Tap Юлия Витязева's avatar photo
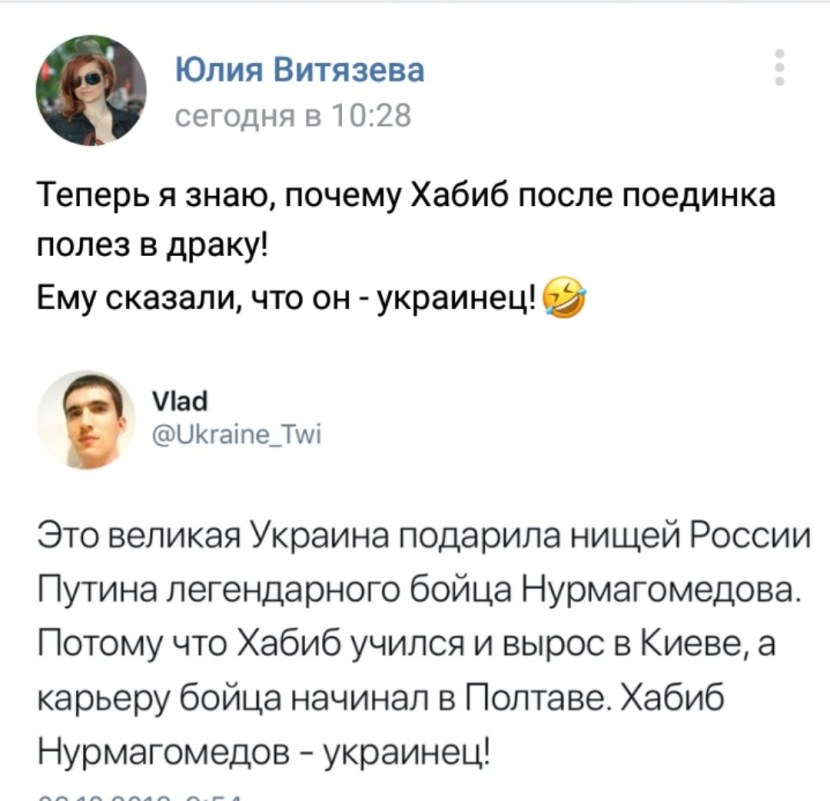 point(91,90)
